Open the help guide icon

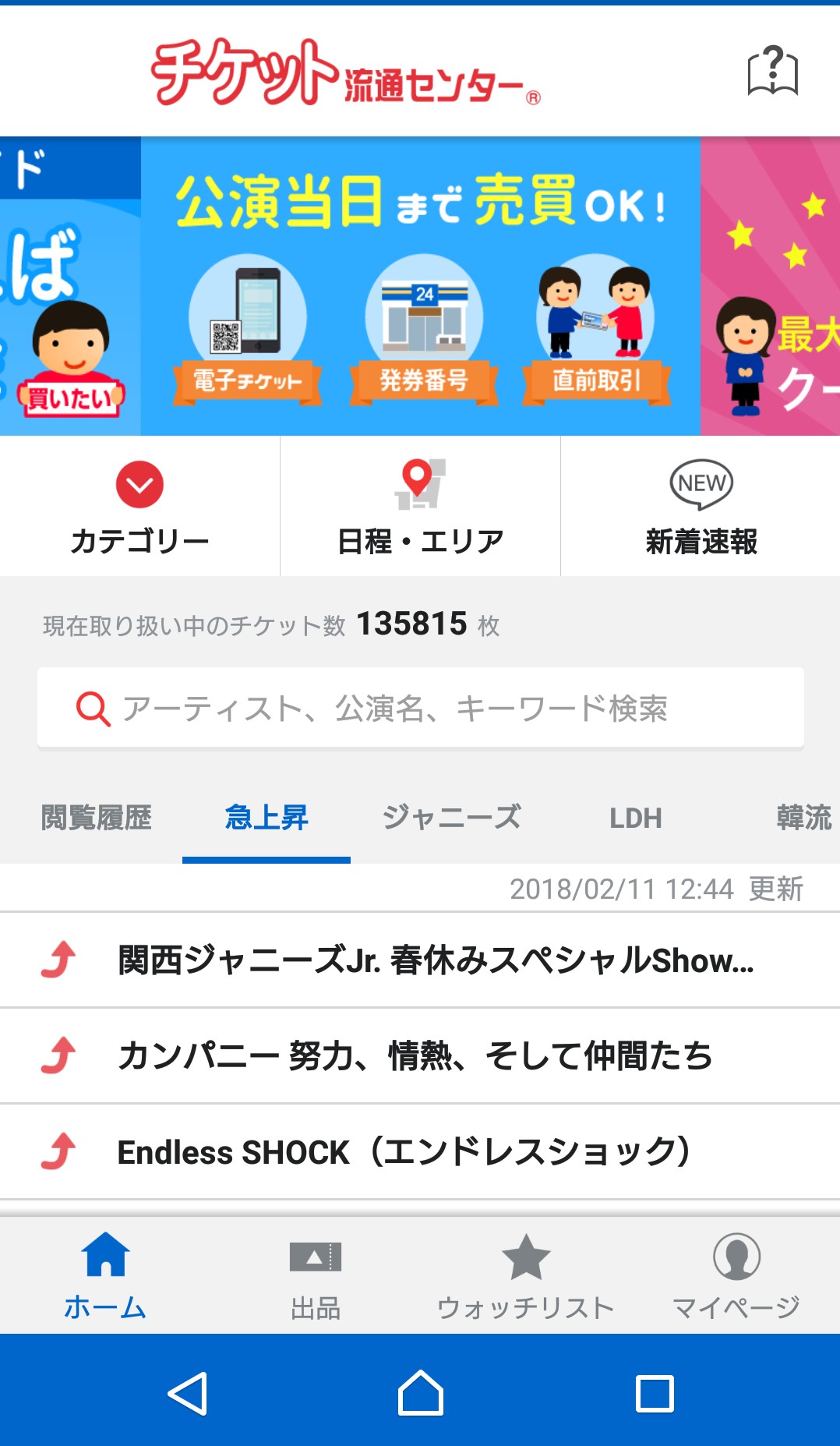pos(772,71)
